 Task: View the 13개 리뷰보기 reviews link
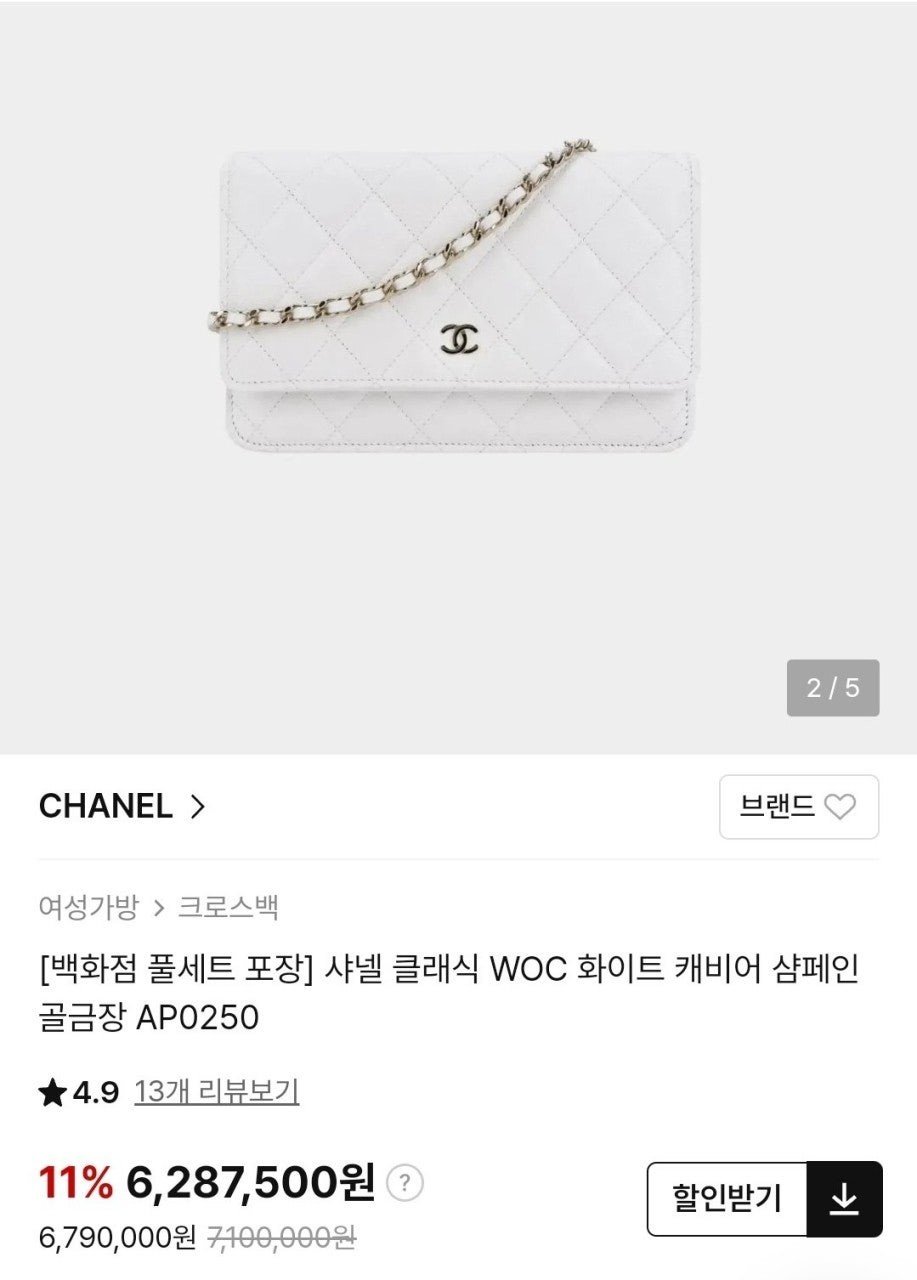point(217,1092)
